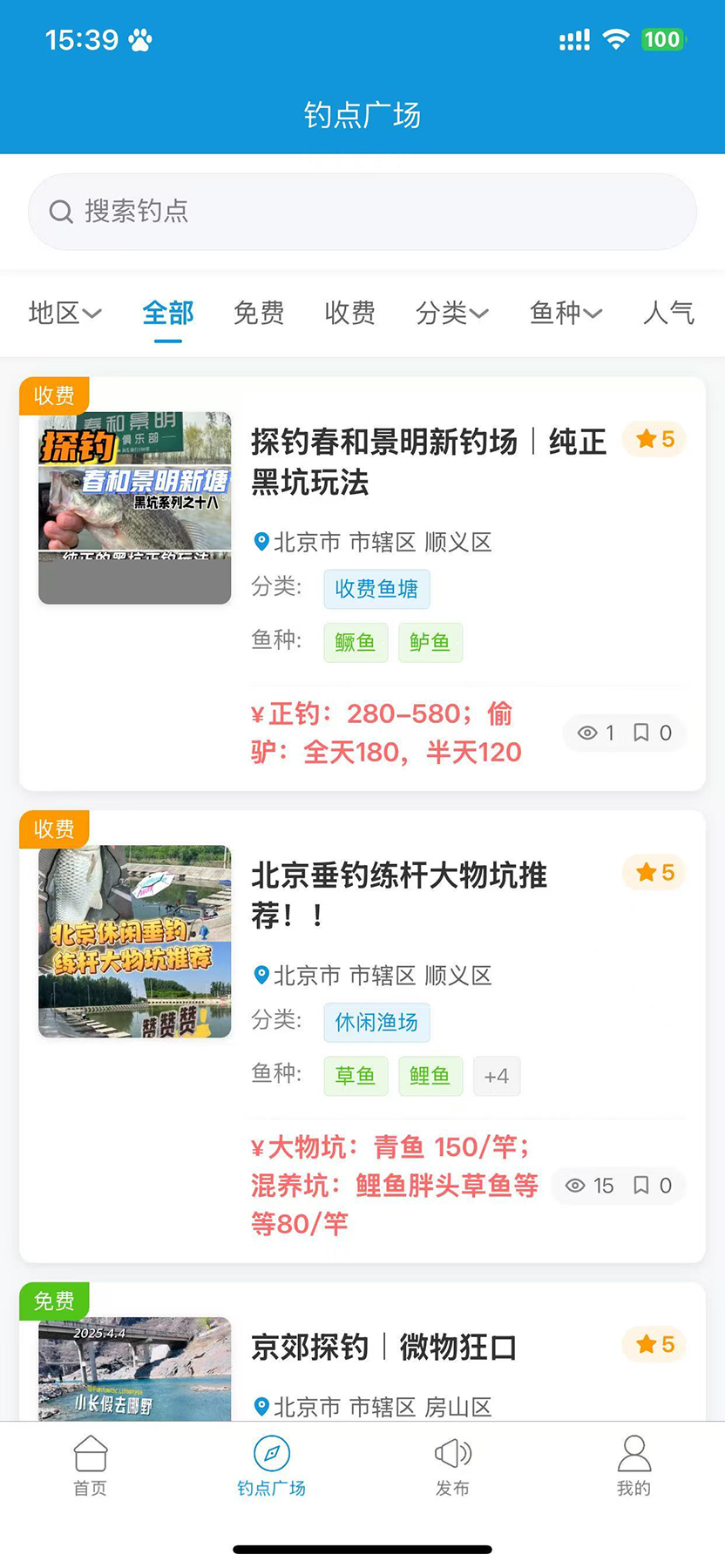Toggle the bookmark on the second listing
The image size is (725, 1568).
click(642, 1186)
